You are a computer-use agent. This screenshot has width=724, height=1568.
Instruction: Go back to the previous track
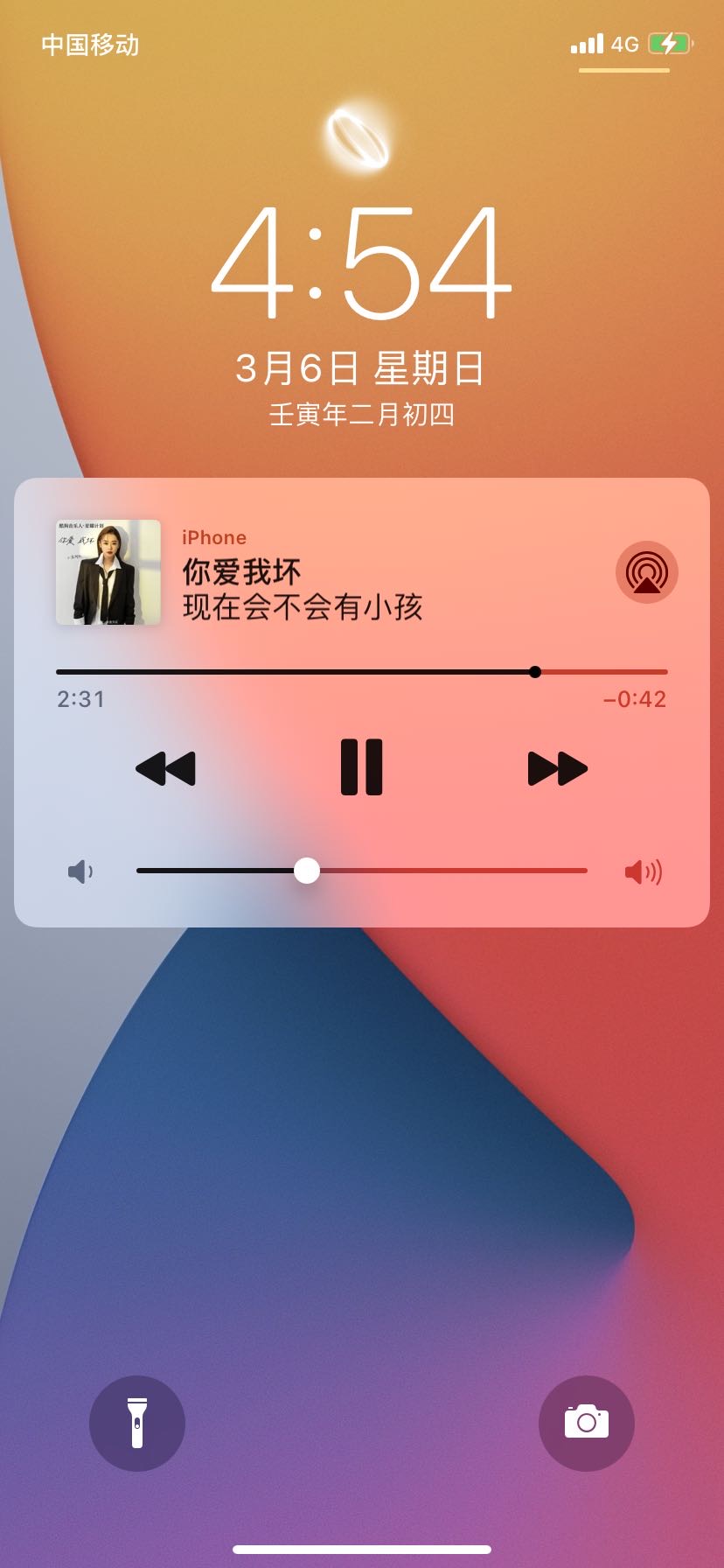(x=165, y=768)
